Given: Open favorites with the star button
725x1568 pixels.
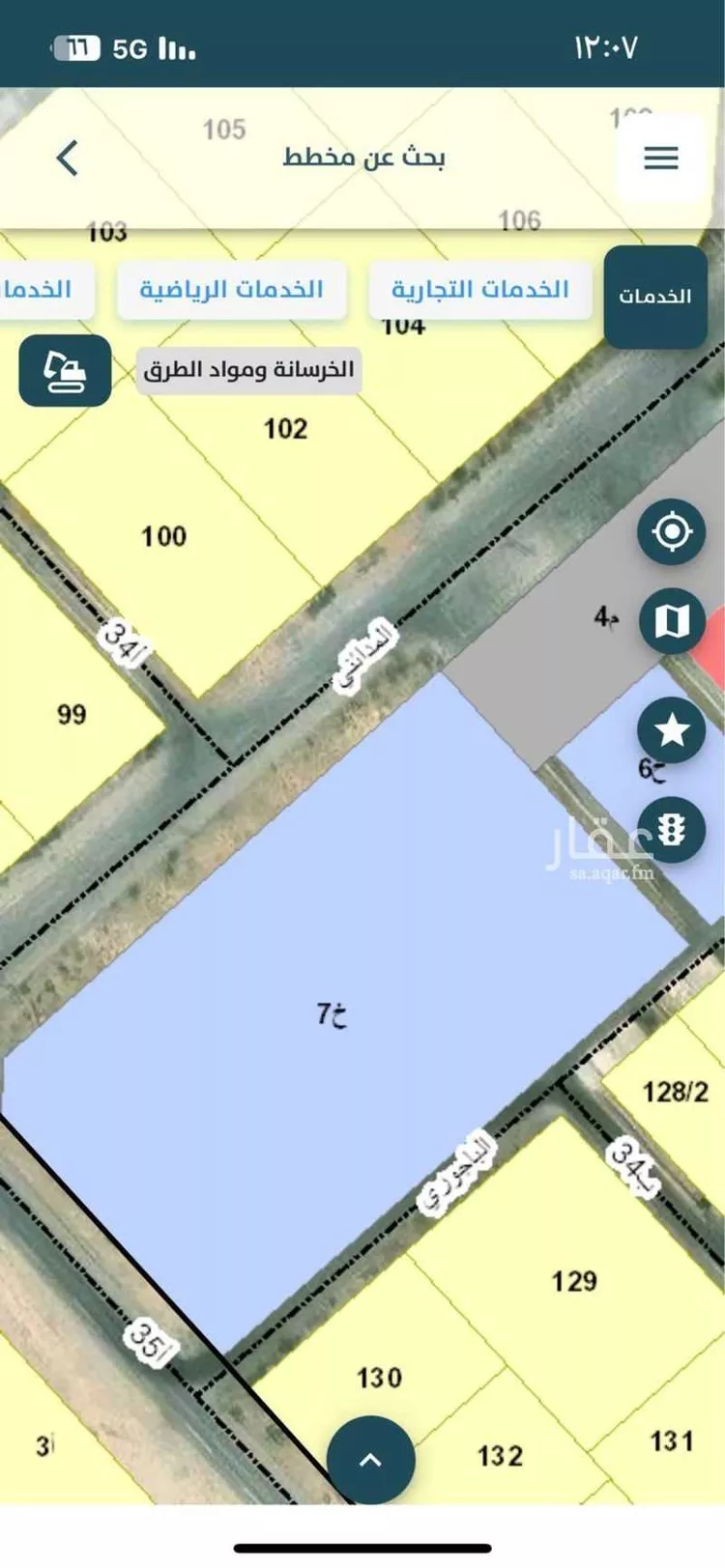Looking at the screenshot, I should coord(672,729).
